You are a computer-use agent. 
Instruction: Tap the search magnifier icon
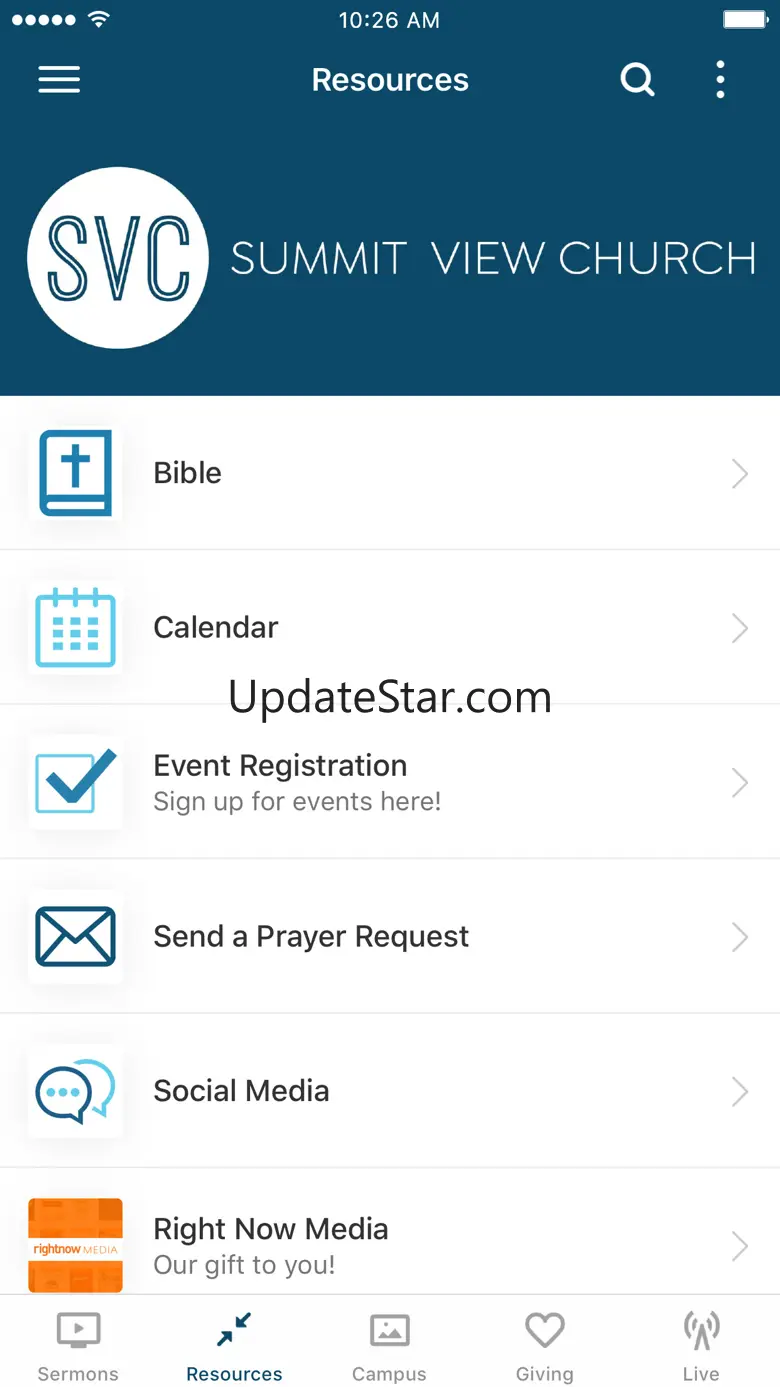pos(637,80)
